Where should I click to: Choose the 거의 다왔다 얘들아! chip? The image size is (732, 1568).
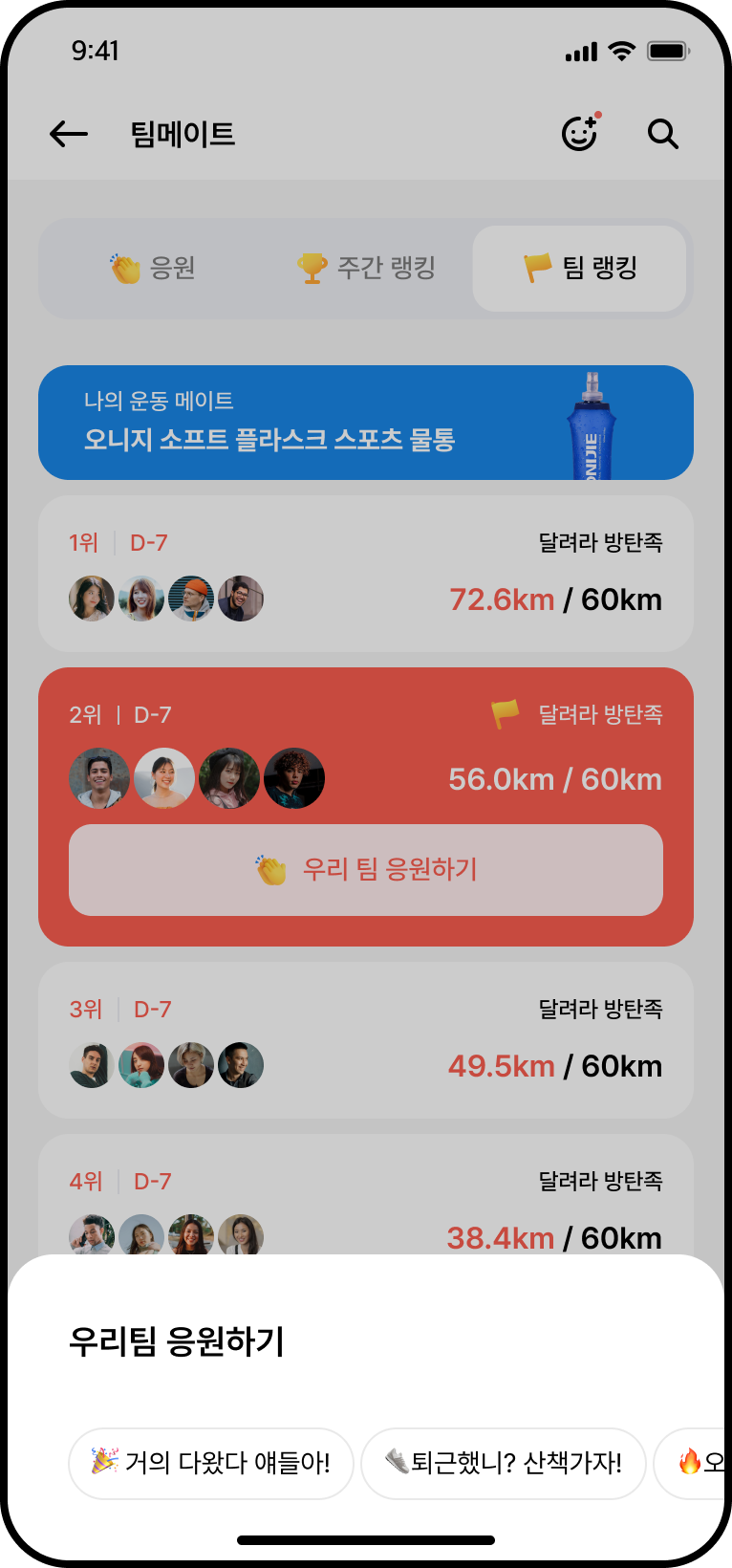[x=211, y=1463]
